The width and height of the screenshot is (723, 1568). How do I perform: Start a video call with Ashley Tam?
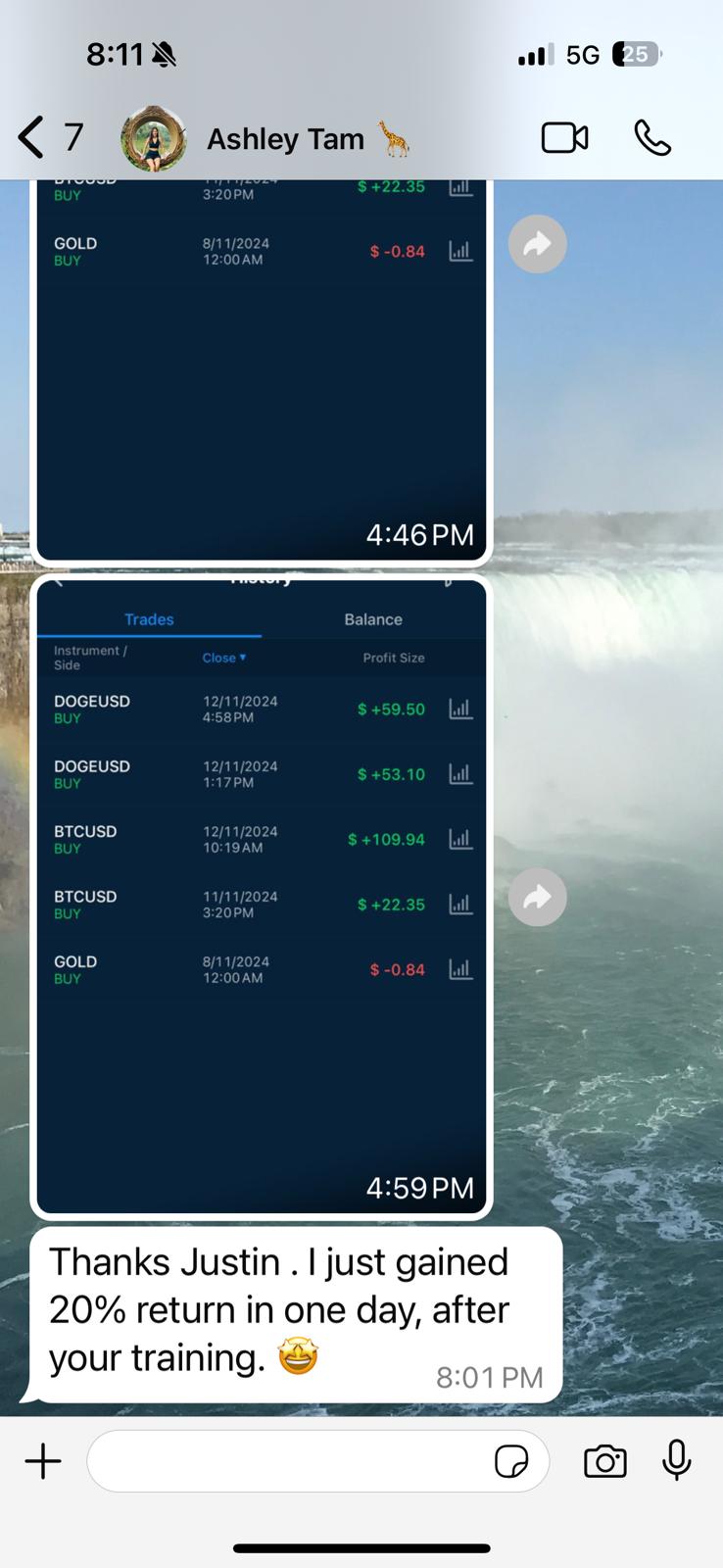click(564, 138)
